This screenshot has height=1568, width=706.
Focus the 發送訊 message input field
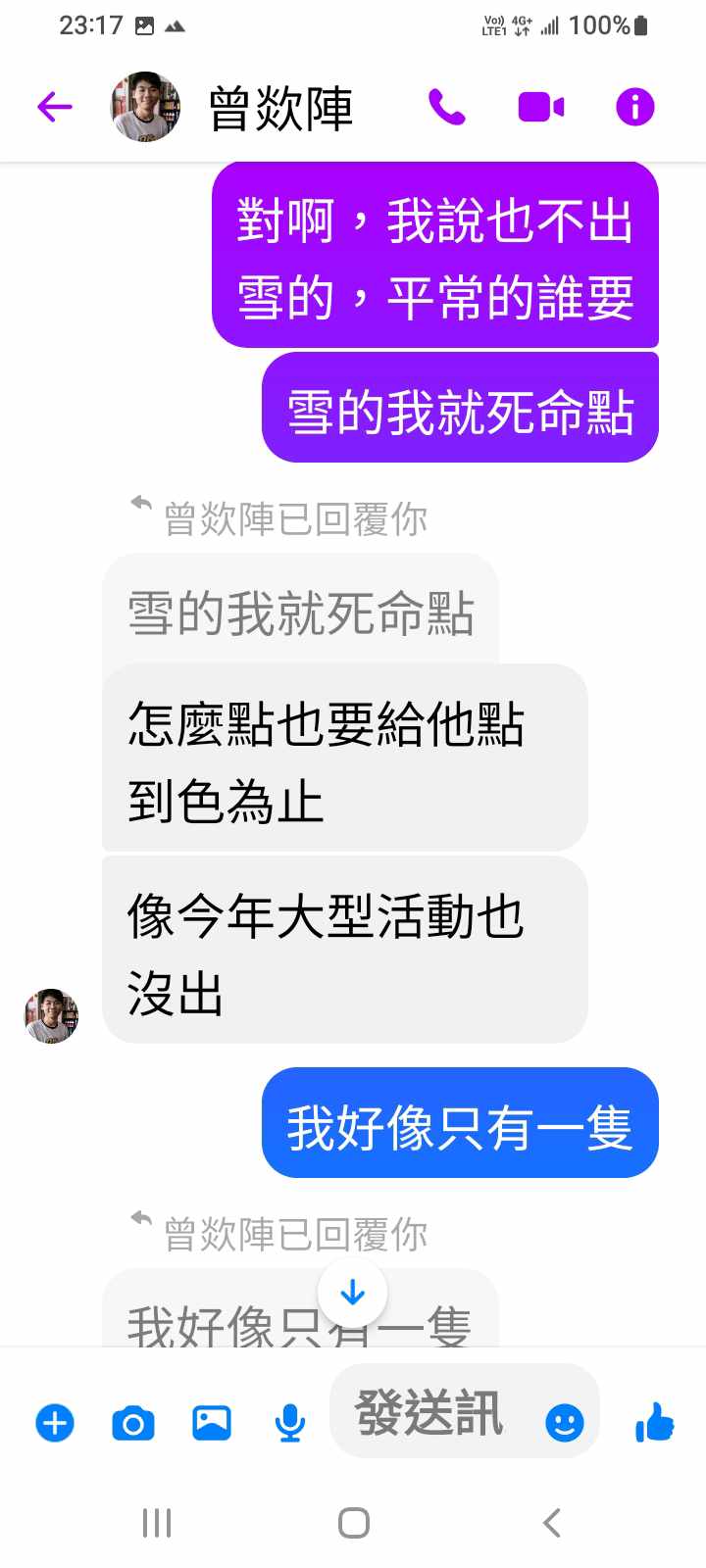[431, 1414]
